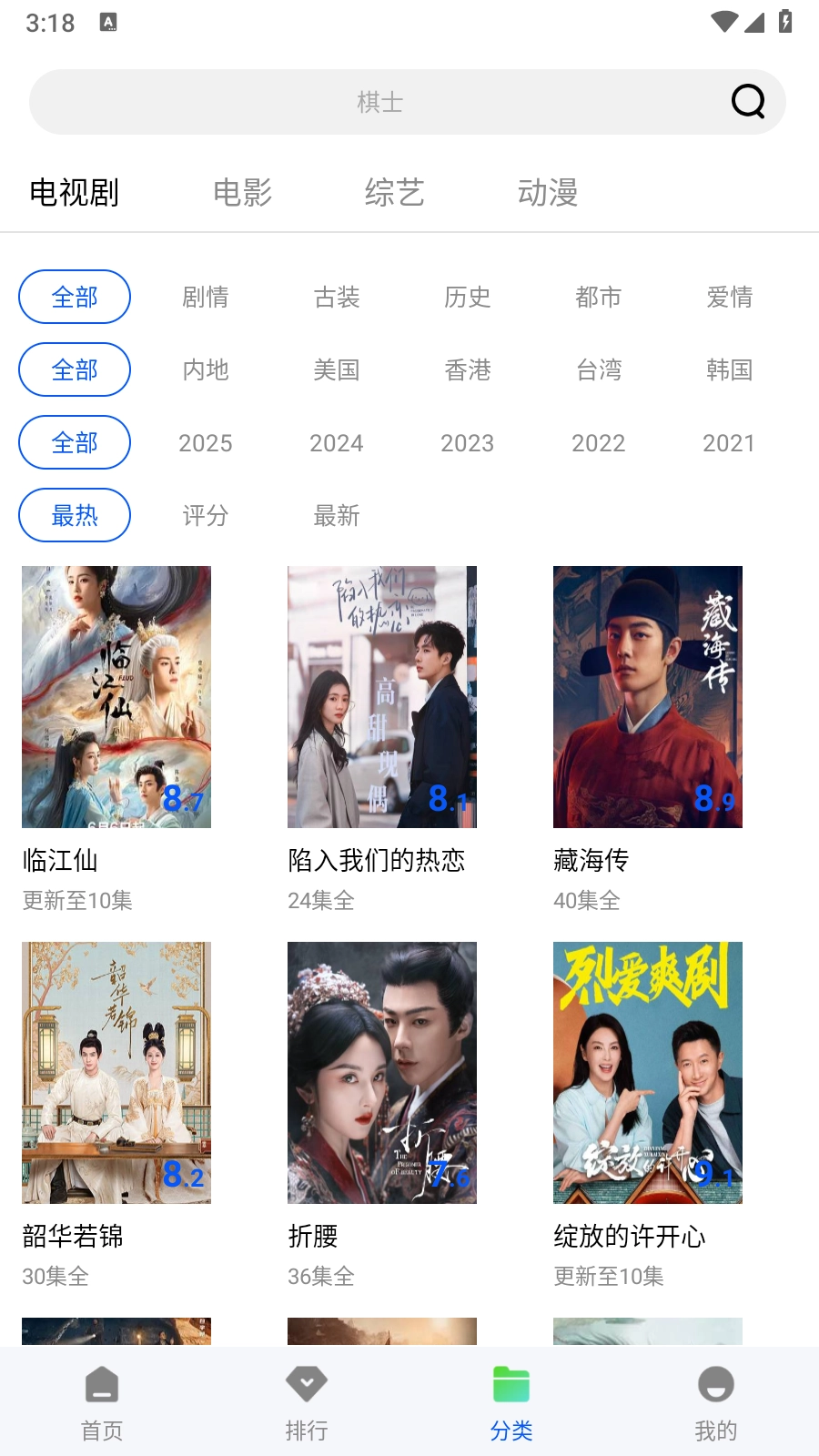Tap the keyboard notification icon in status bar
Screen dimensions: 819x1456
tap(110, 23)
